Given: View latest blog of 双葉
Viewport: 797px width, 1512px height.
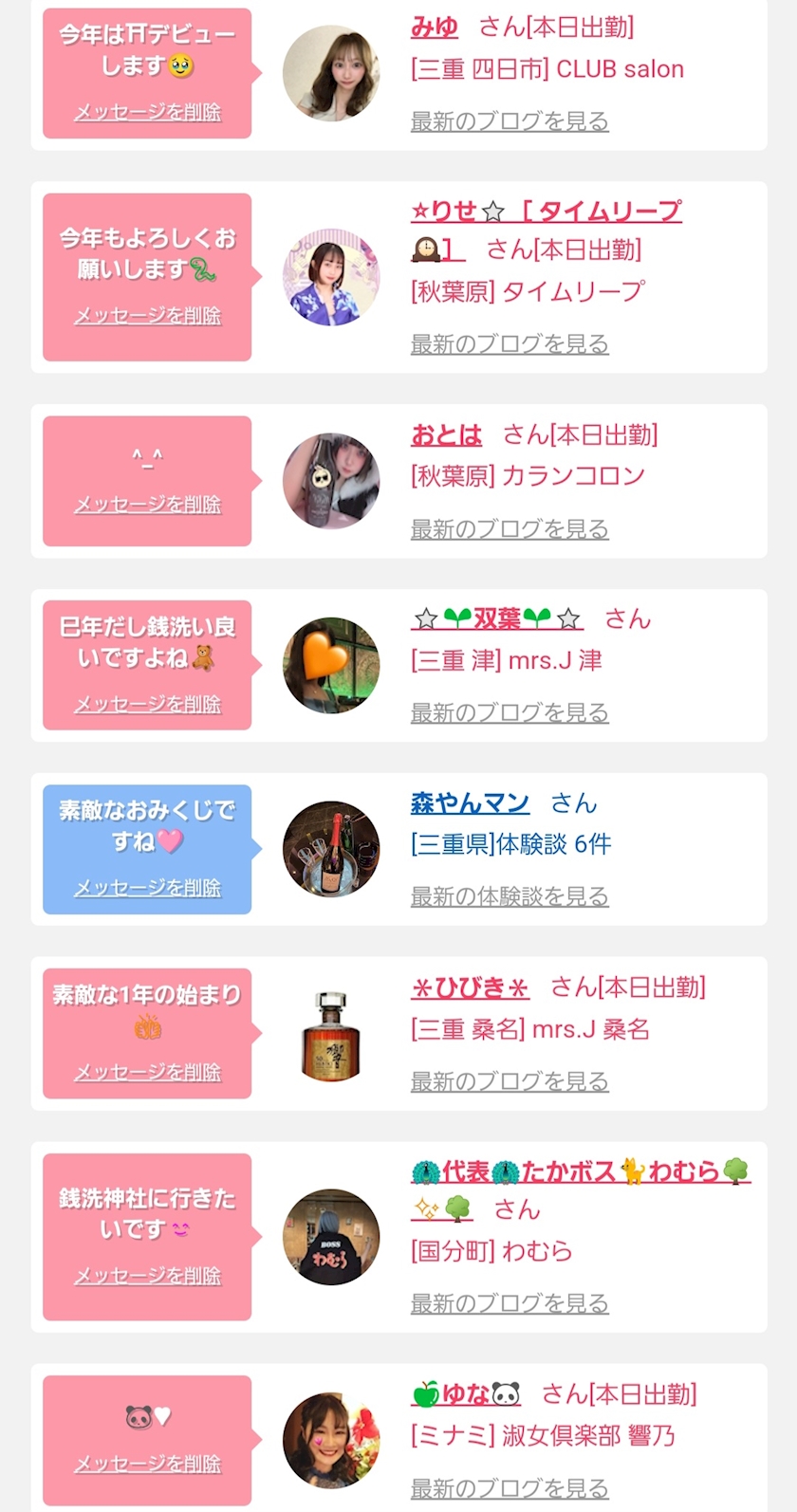Looking at the screenshot, I should [x=510, y=713].
